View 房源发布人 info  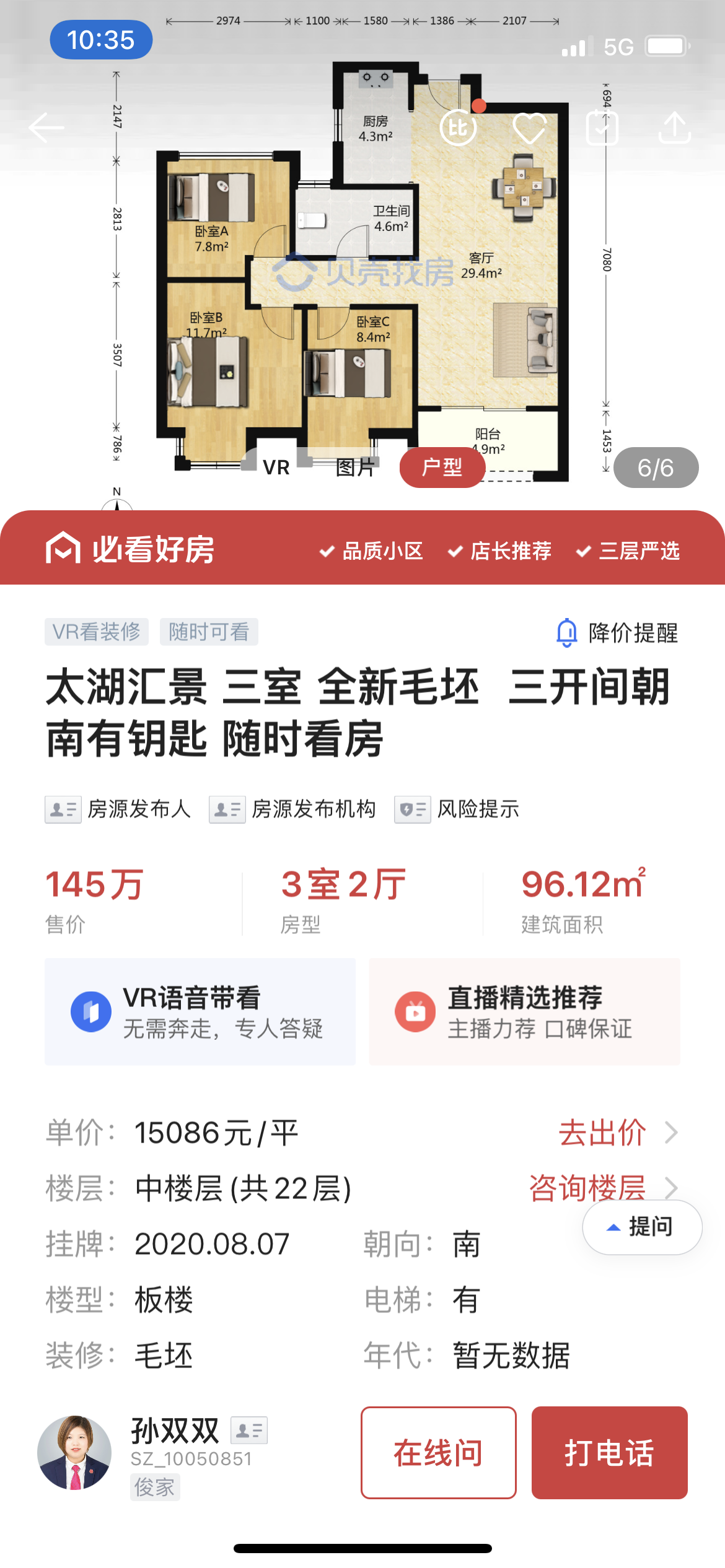118,809
